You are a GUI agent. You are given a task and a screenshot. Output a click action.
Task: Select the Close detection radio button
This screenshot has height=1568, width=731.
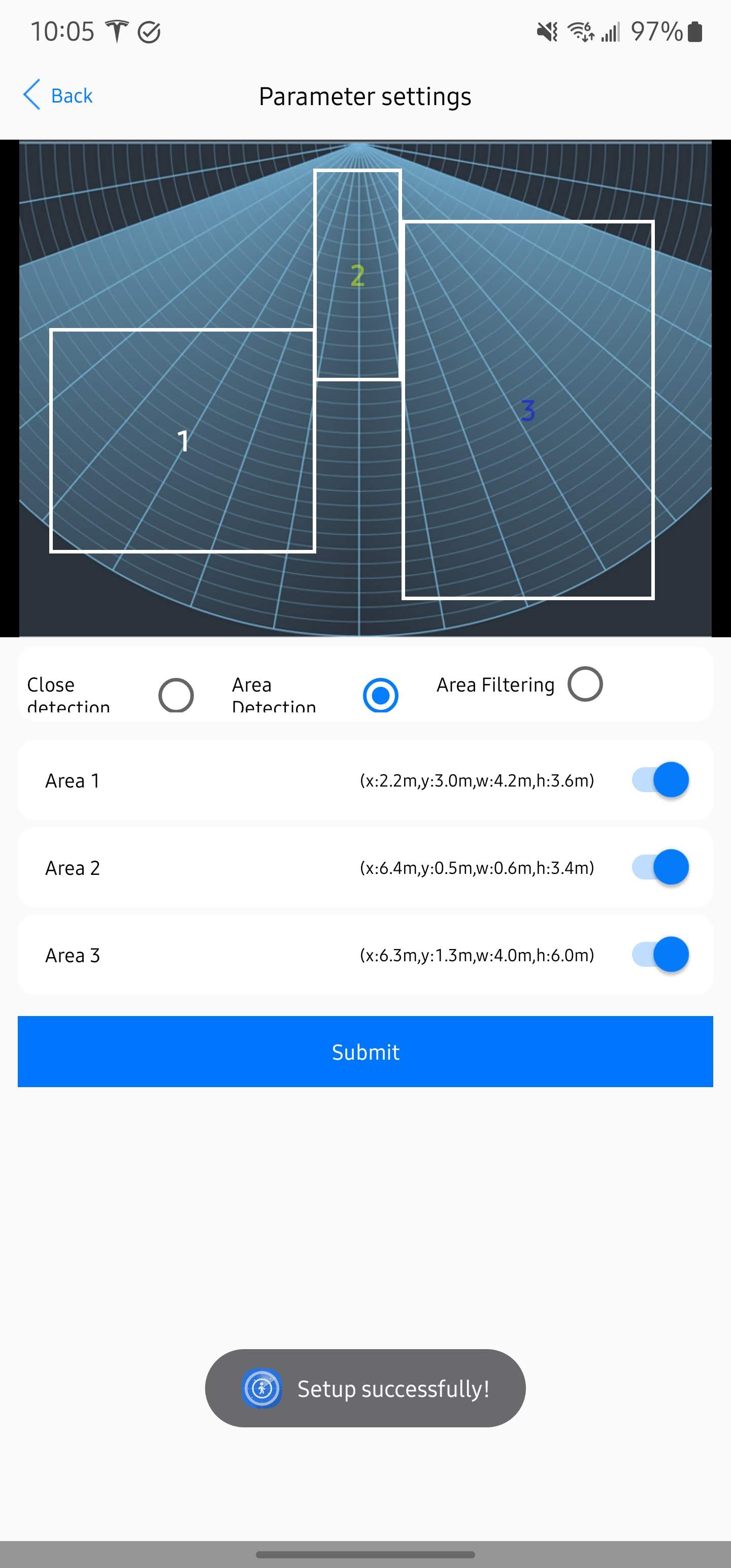coord(176,695)
